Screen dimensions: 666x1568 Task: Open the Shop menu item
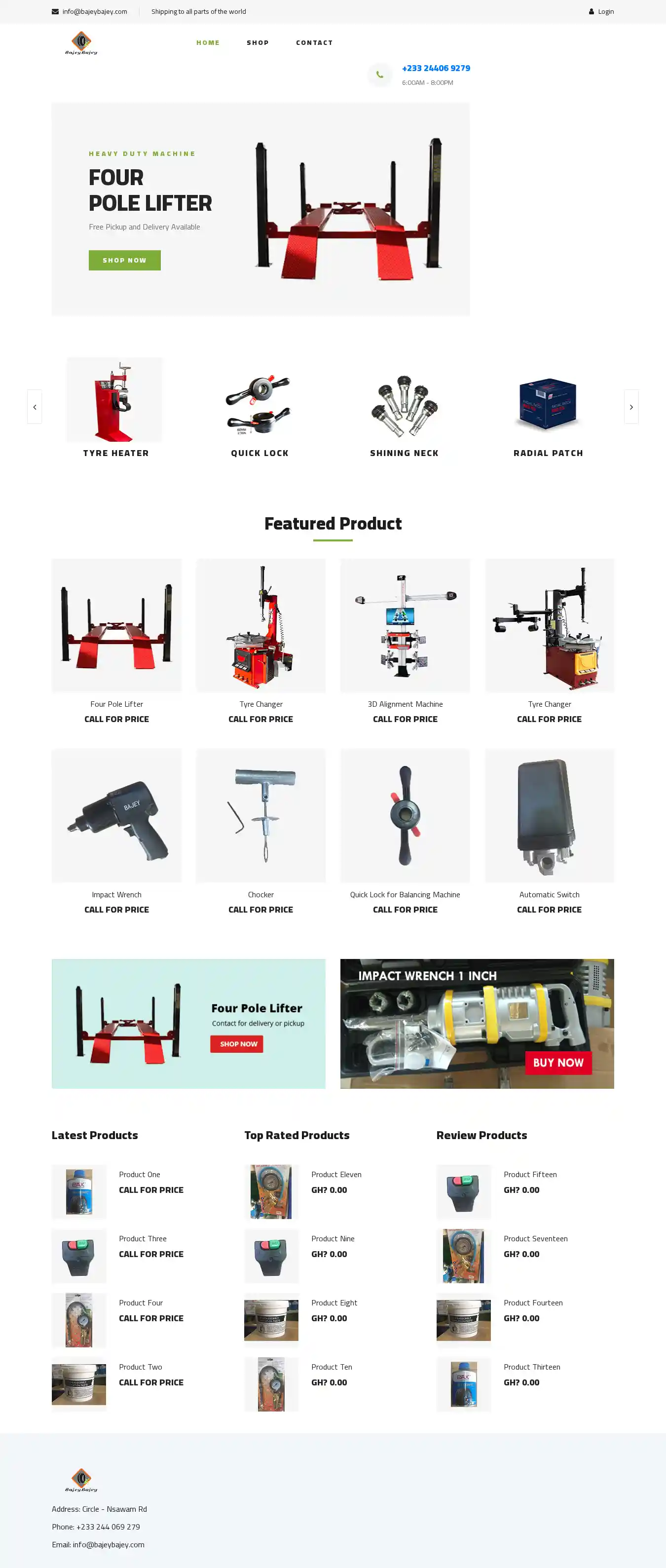tap(258, 42)
